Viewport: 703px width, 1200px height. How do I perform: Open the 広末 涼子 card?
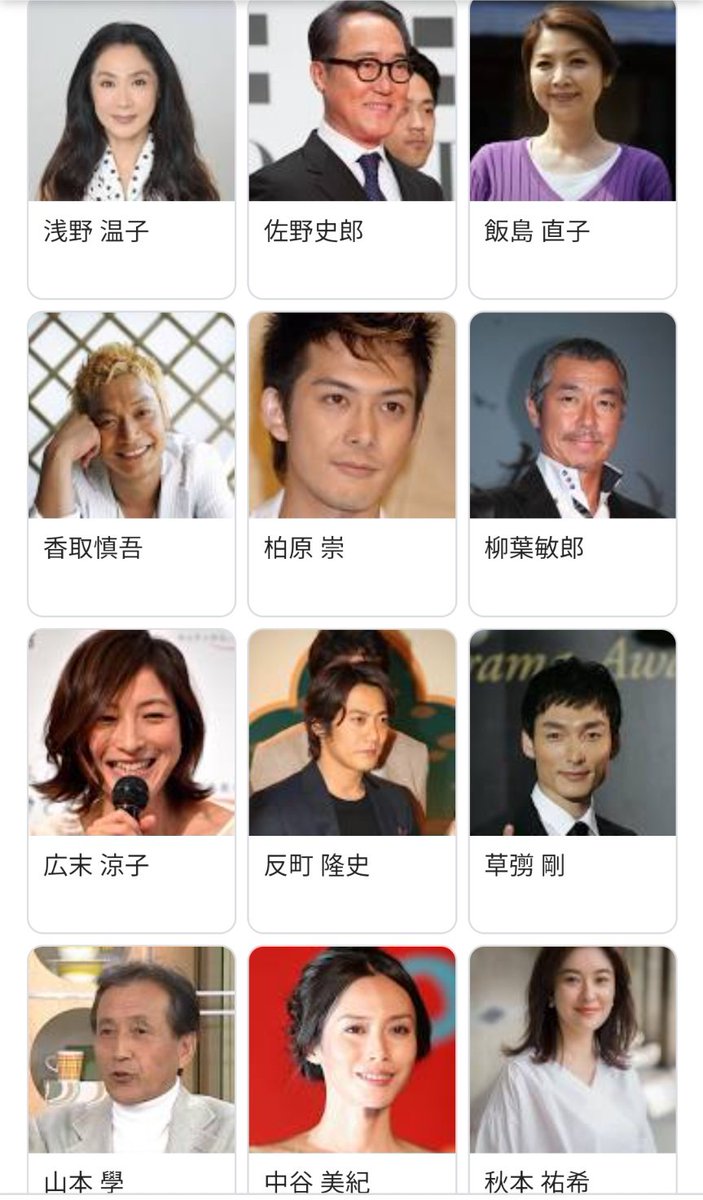coord(131,780)
